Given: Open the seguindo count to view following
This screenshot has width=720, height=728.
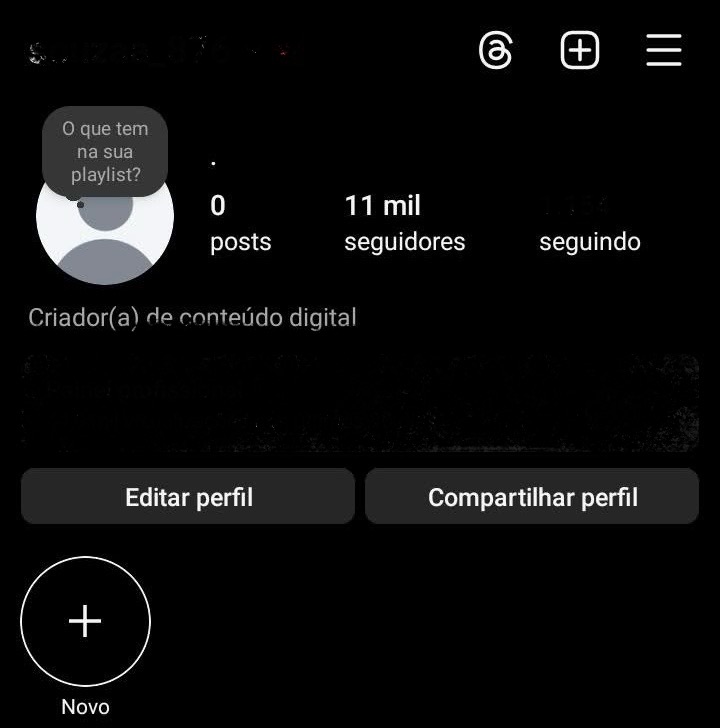Looking at the screenshot, I should [589, 222].
